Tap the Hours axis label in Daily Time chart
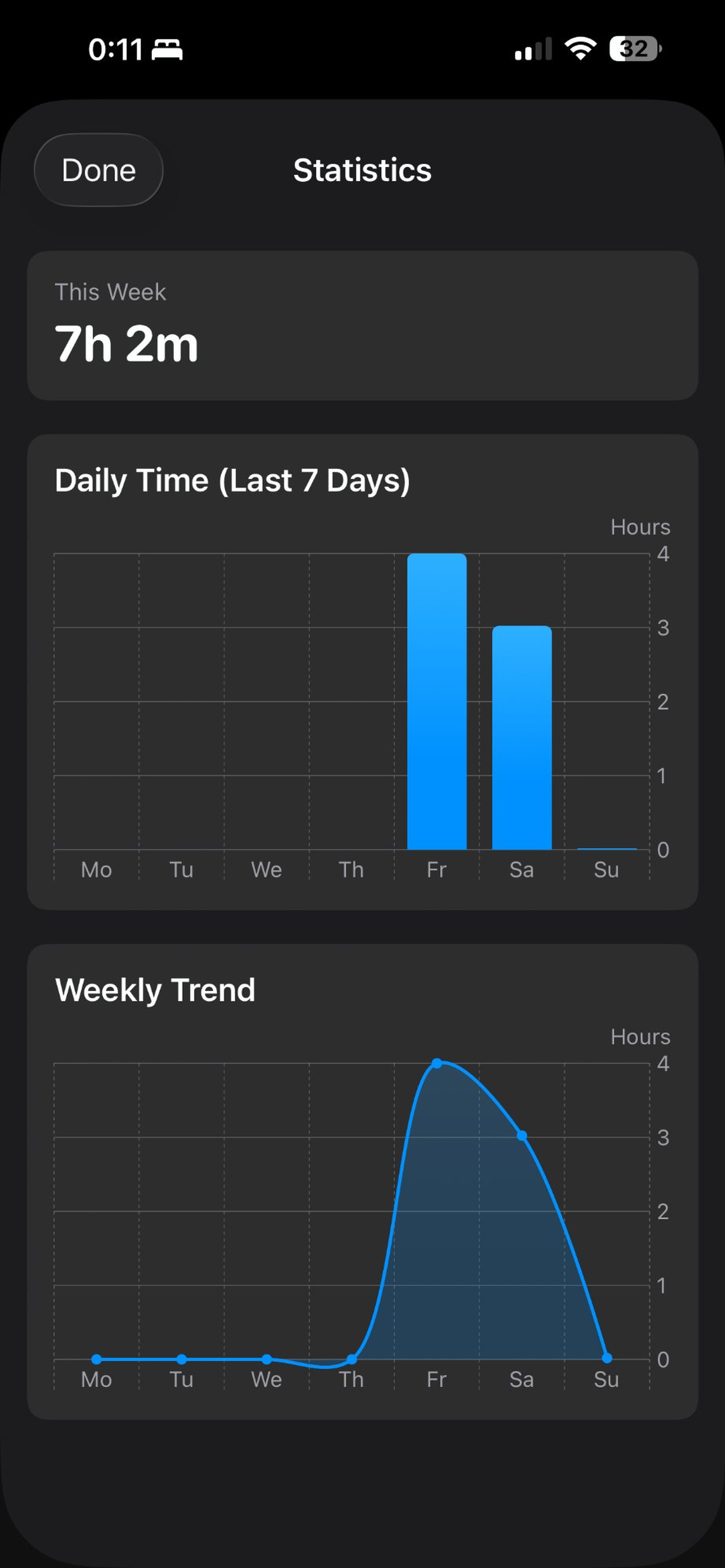The height and width of the screenshot is (1568, 725). click(x=640, y=527)
